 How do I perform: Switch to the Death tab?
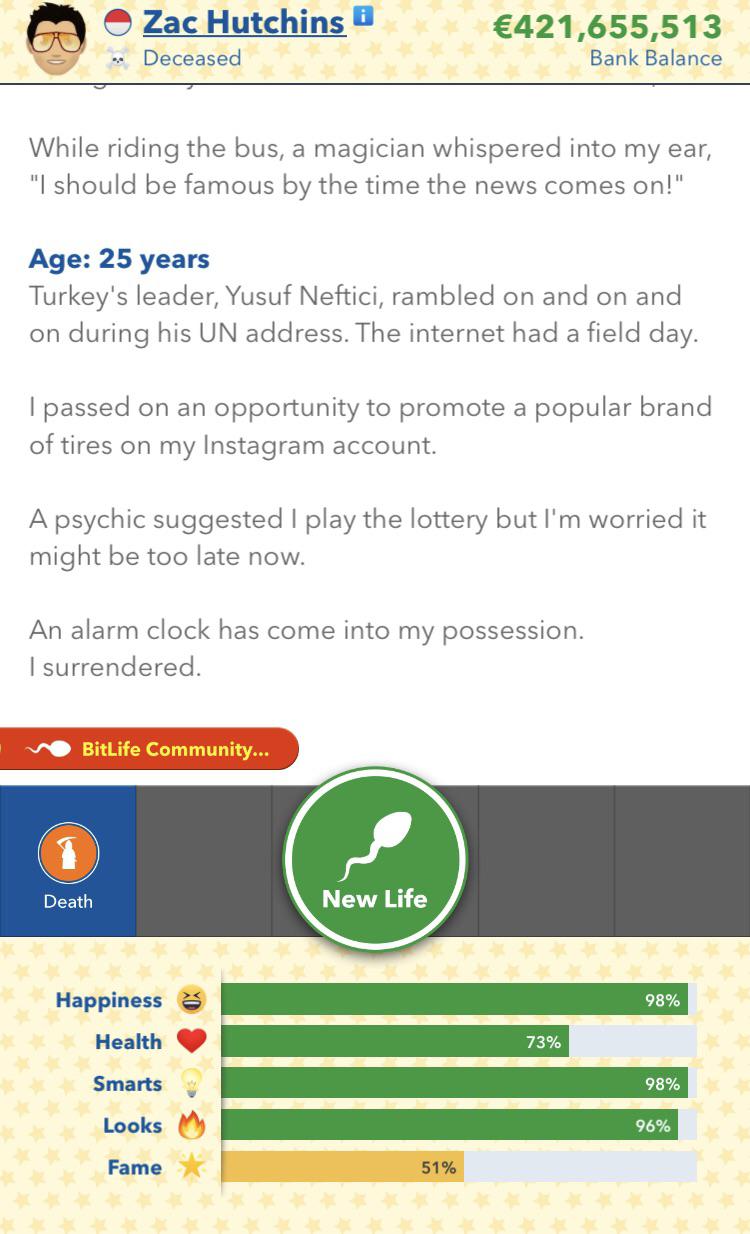click(67, 862)
